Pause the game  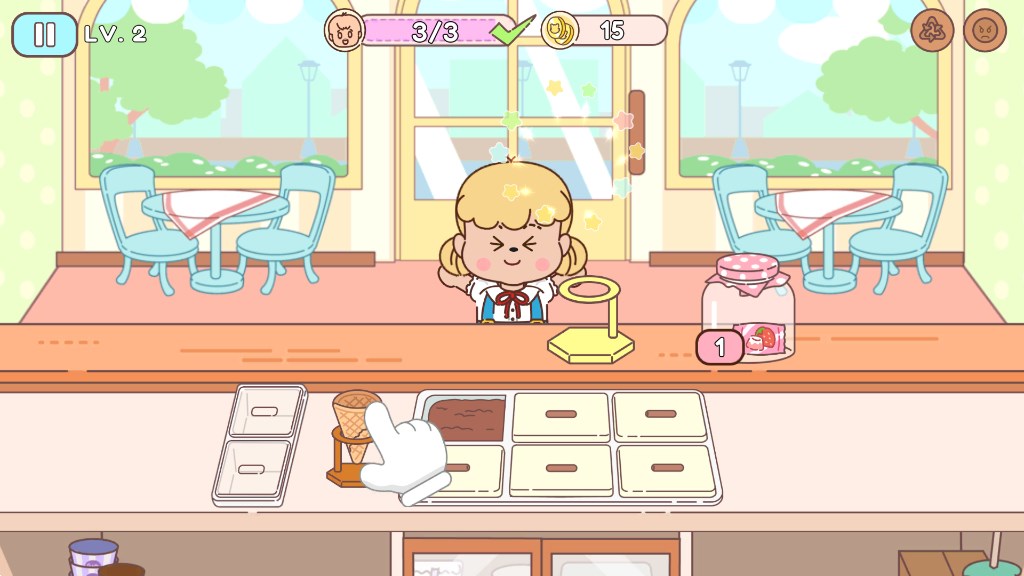(44, 34)
